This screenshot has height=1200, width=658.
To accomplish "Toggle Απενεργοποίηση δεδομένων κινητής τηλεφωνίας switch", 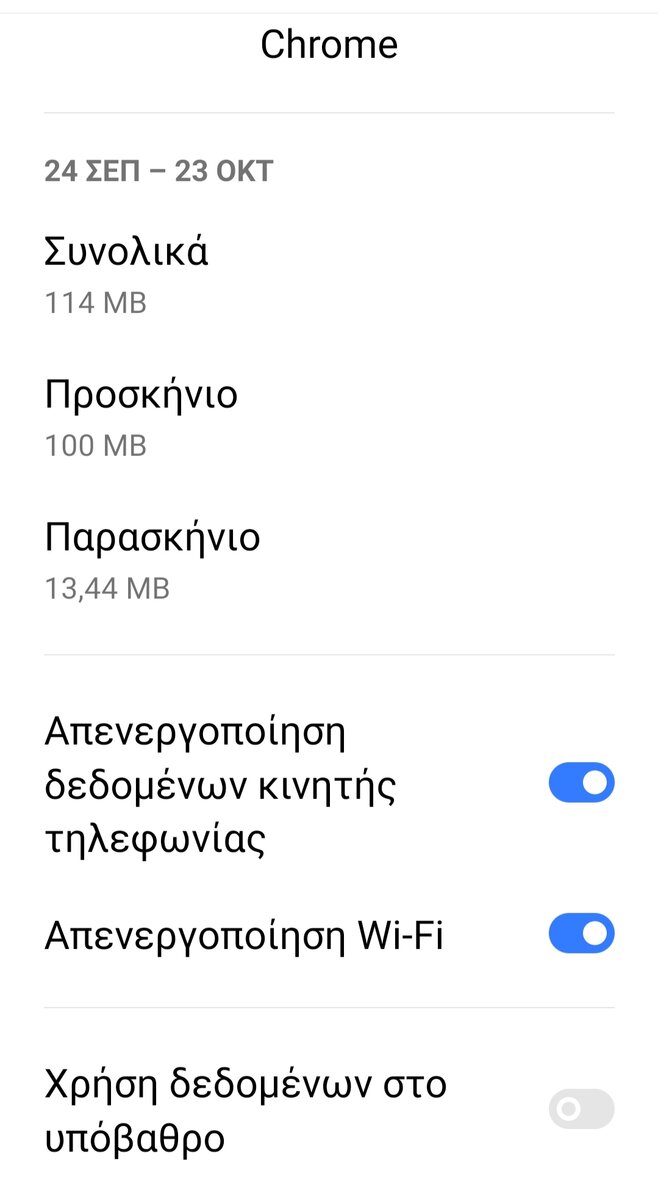I will pyautogui.click(x=581, y=784).
